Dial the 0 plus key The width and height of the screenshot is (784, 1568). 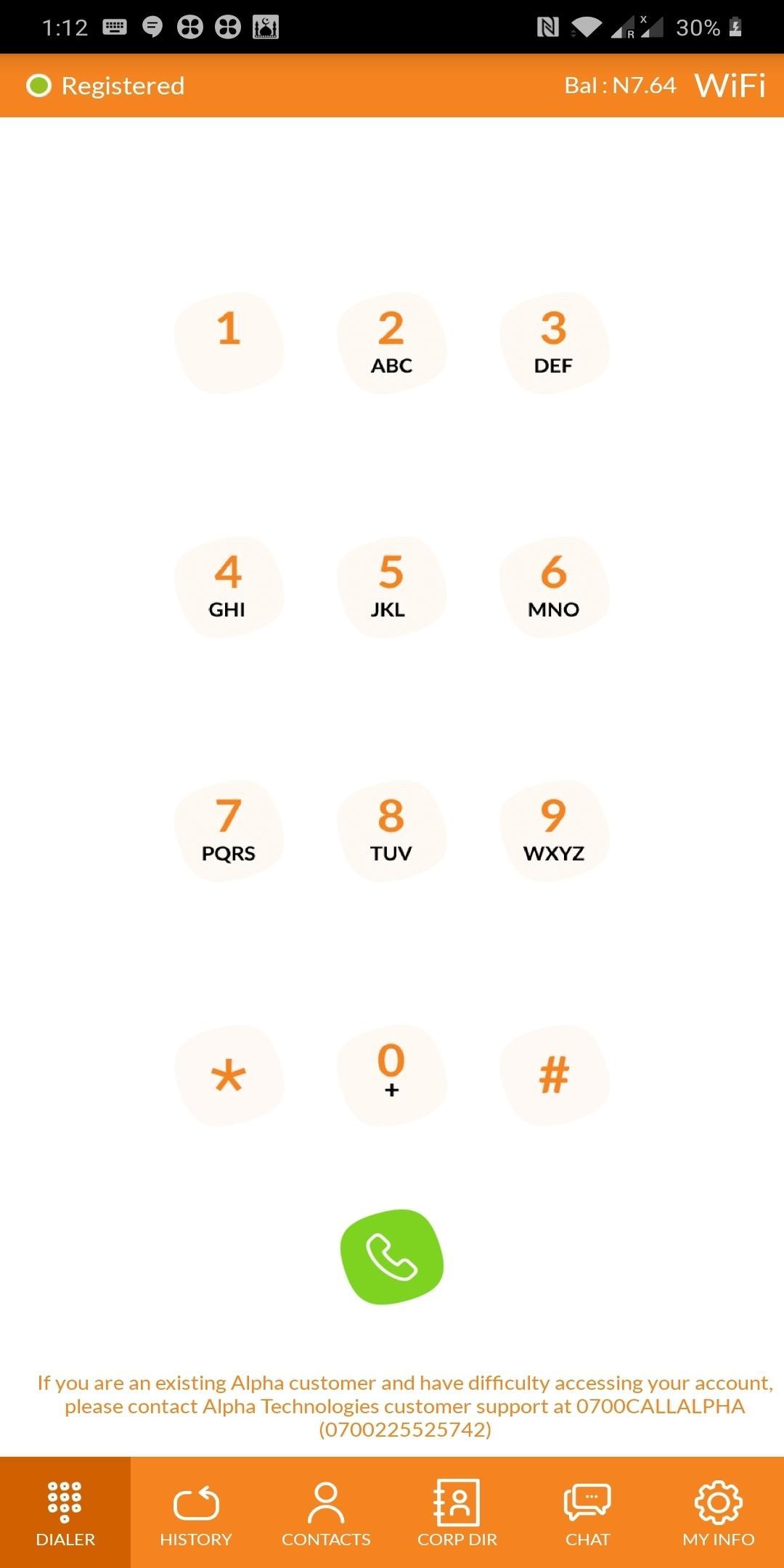(x=391, y=1075)
